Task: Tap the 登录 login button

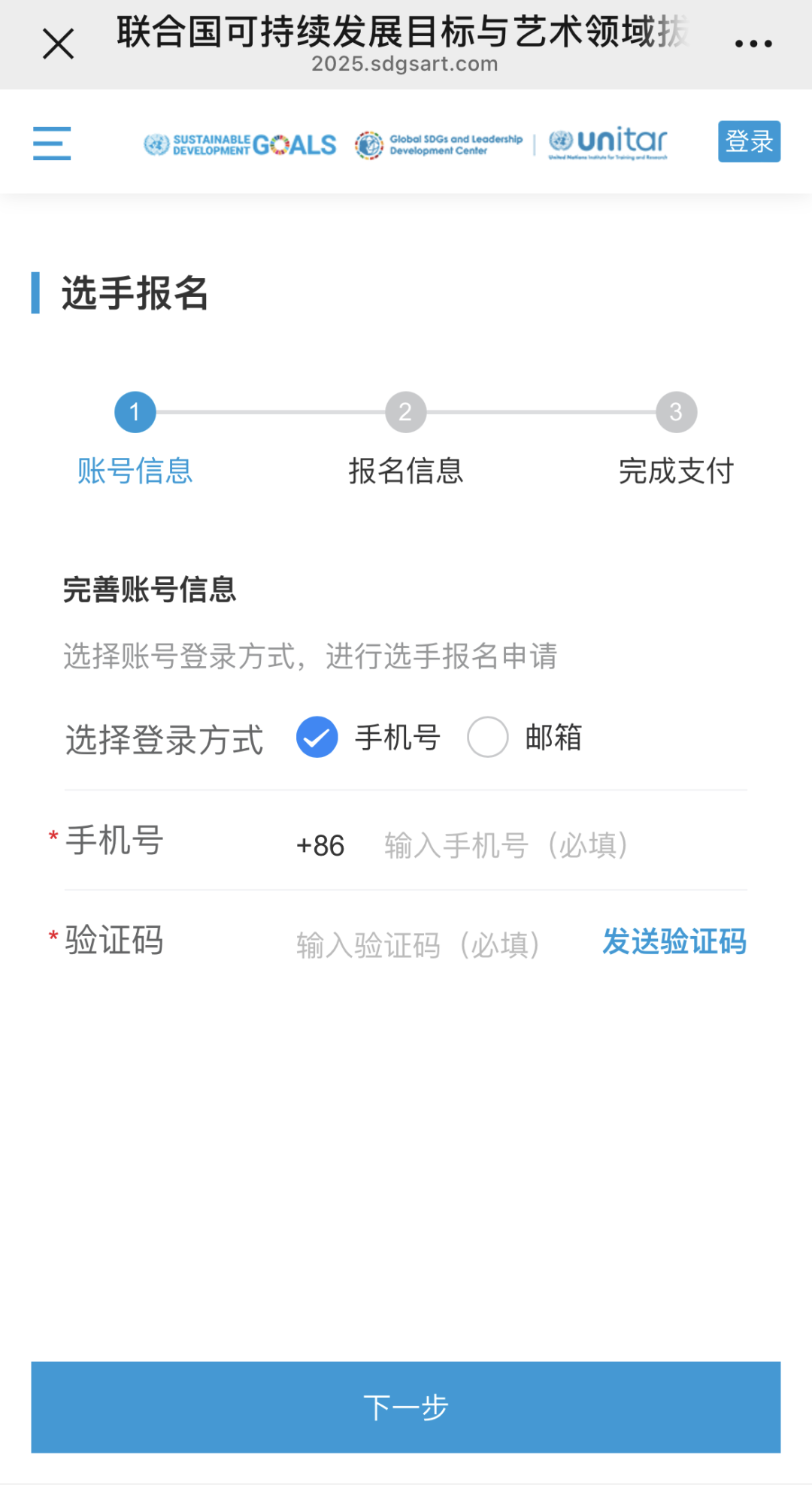Action: coord(749,141)
